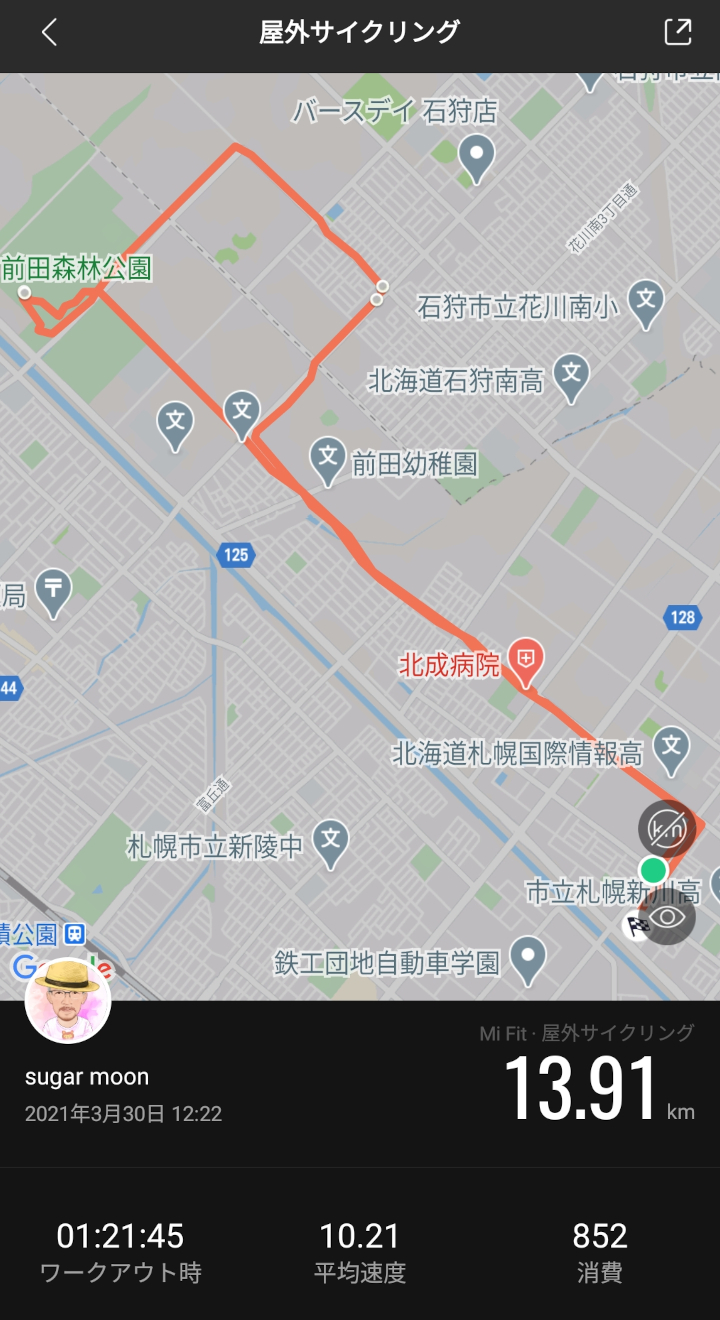The width and height of the screenshot is (720, 1320).
Task: Go back using the top-left arrow
Action: click(49, 32)
